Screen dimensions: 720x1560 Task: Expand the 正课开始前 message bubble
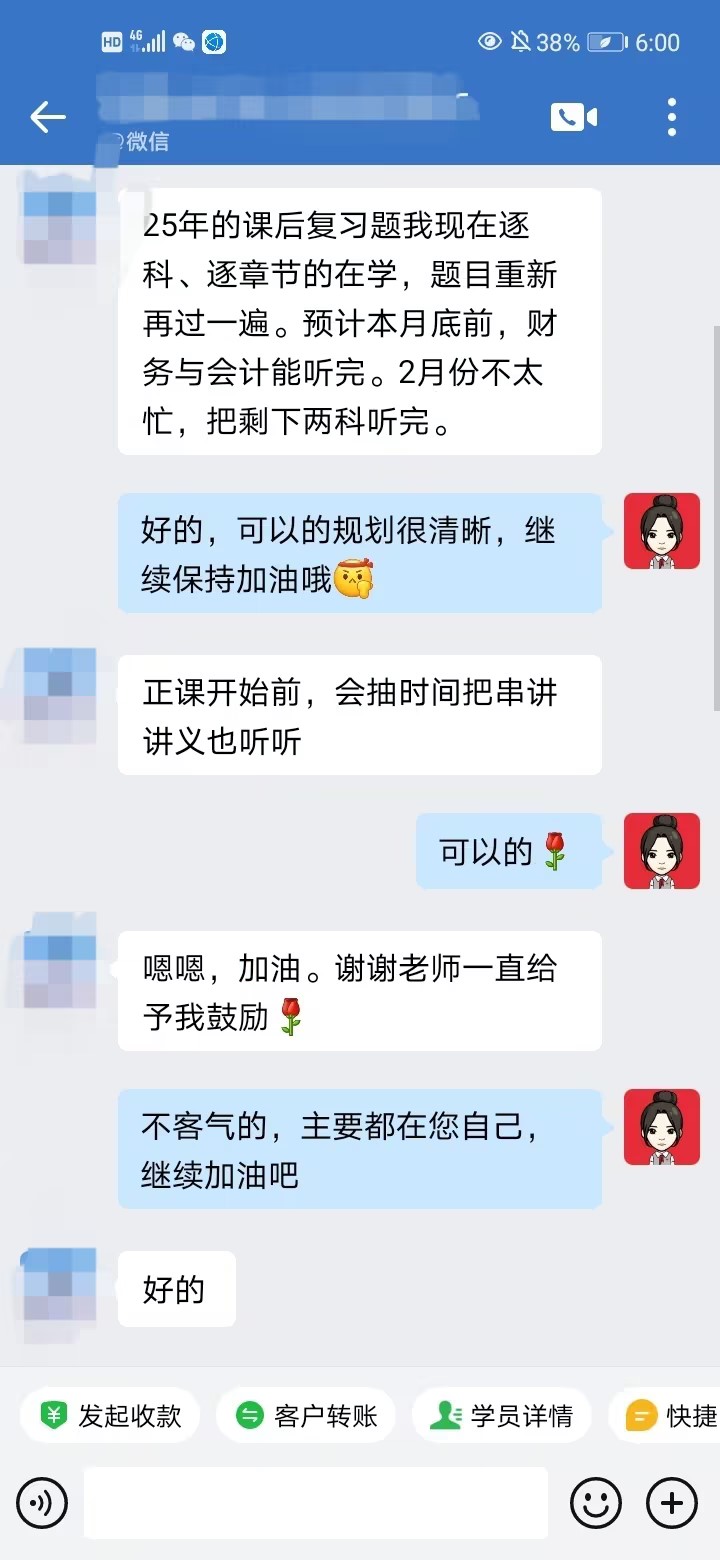pos(358,714)
